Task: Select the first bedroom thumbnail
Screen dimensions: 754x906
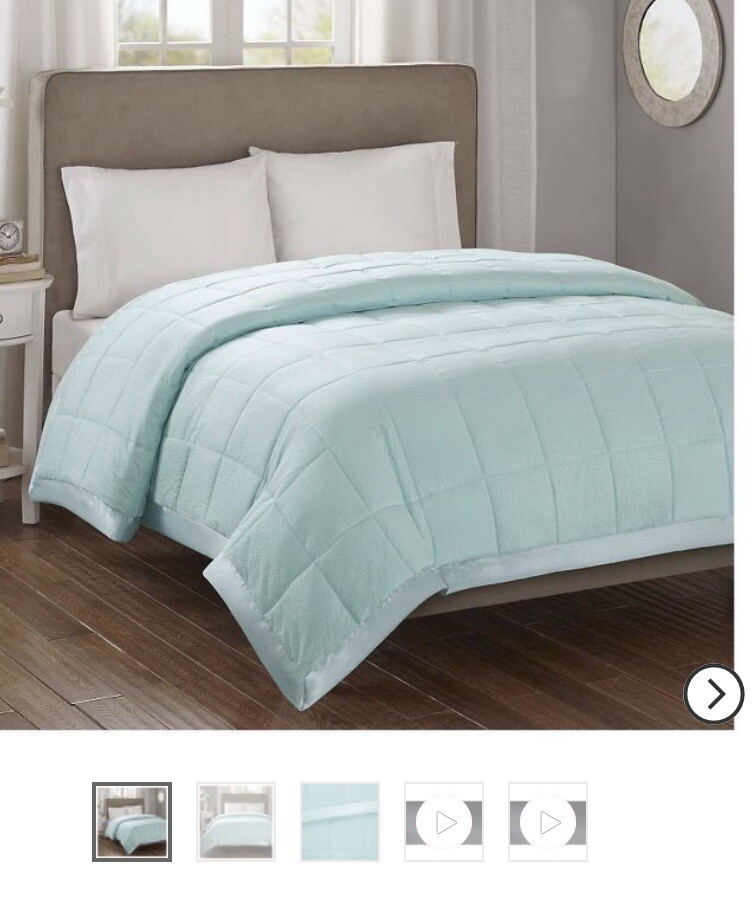Action: [132, 821]
